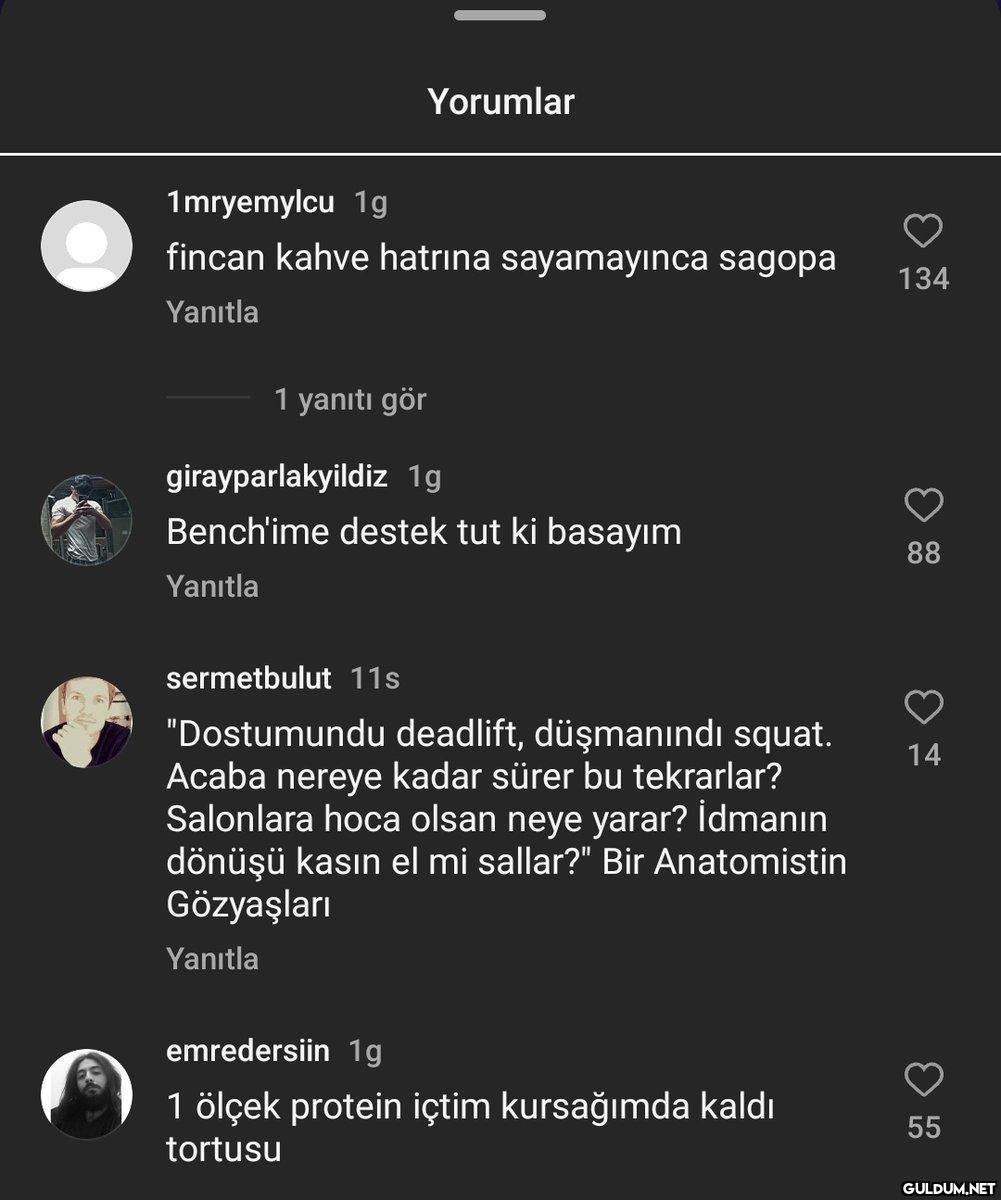Image resolution: width=1001 pixels, height=1200 pixels.
Task: Tap username emredersiin
Action: 247,1051
